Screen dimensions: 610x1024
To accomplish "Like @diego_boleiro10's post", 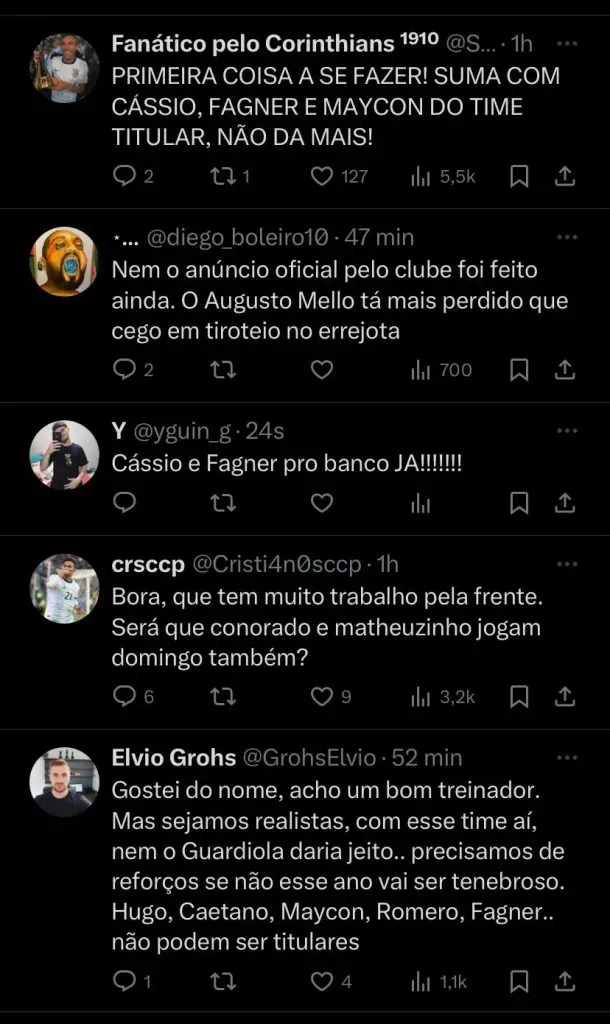I will coord(321,370).
